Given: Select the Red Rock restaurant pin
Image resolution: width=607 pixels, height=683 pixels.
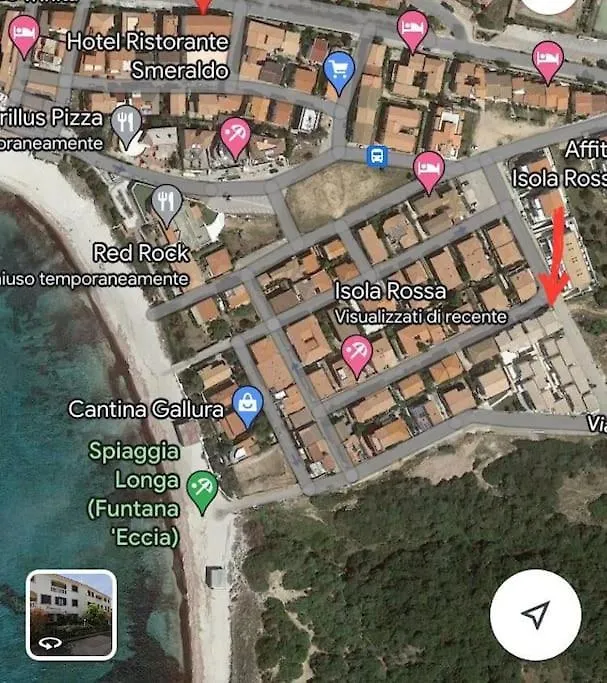Looking at the screenshot, I should 166,203.
